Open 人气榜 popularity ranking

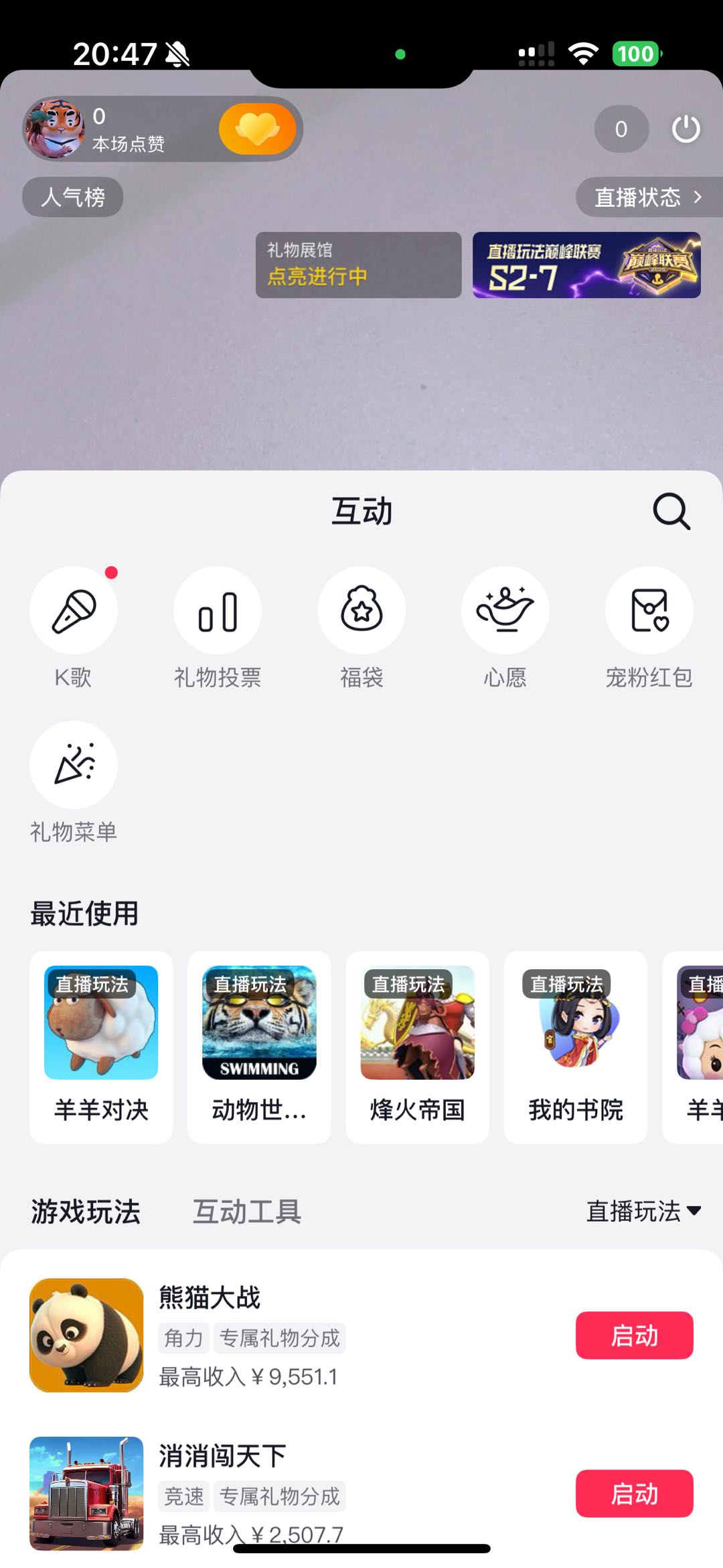72,197
